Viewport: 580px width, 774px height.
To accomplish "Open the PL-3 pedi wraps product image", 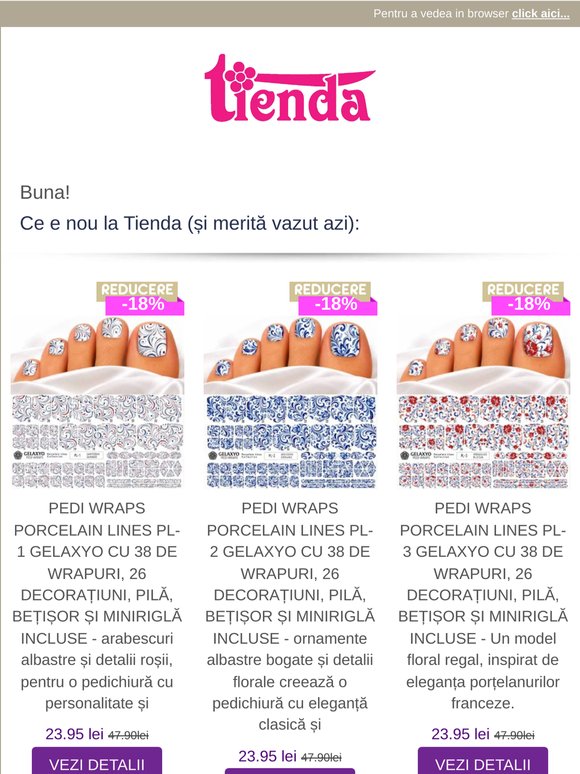I will pyautogui.click(x=483, y=386).
